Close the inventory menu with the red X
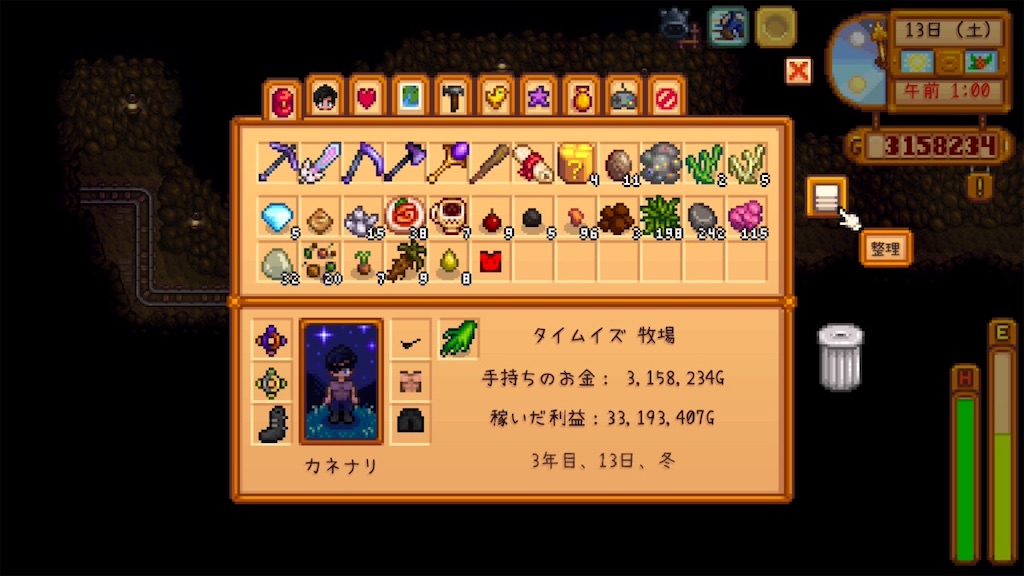This screenshot has width=1024, height=576. [798, 70]
